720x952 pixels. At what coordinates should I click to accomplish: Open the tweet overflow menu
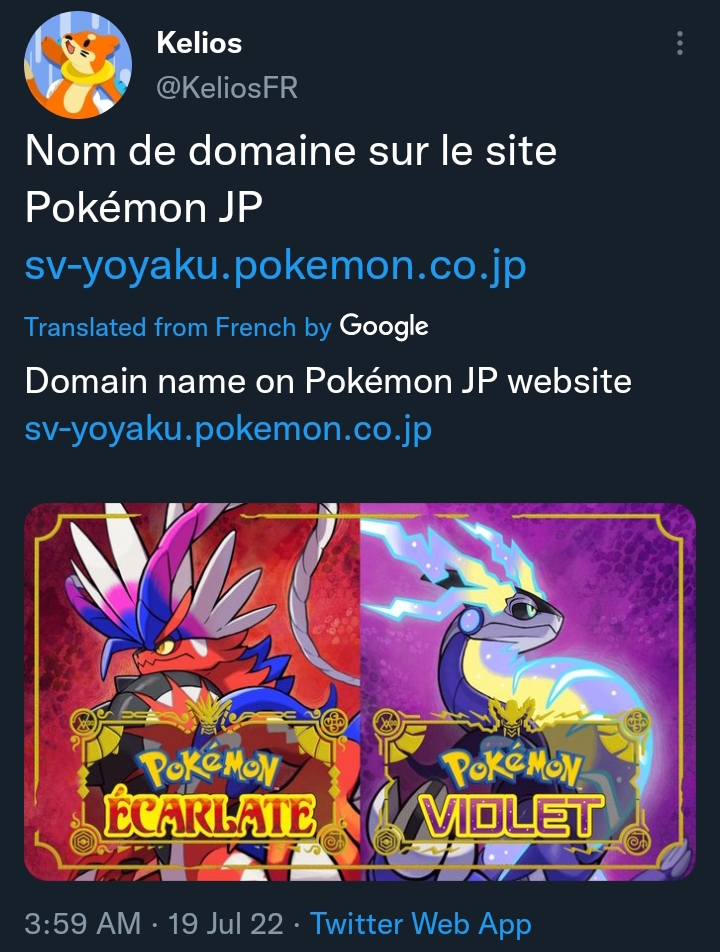(680, 43)
